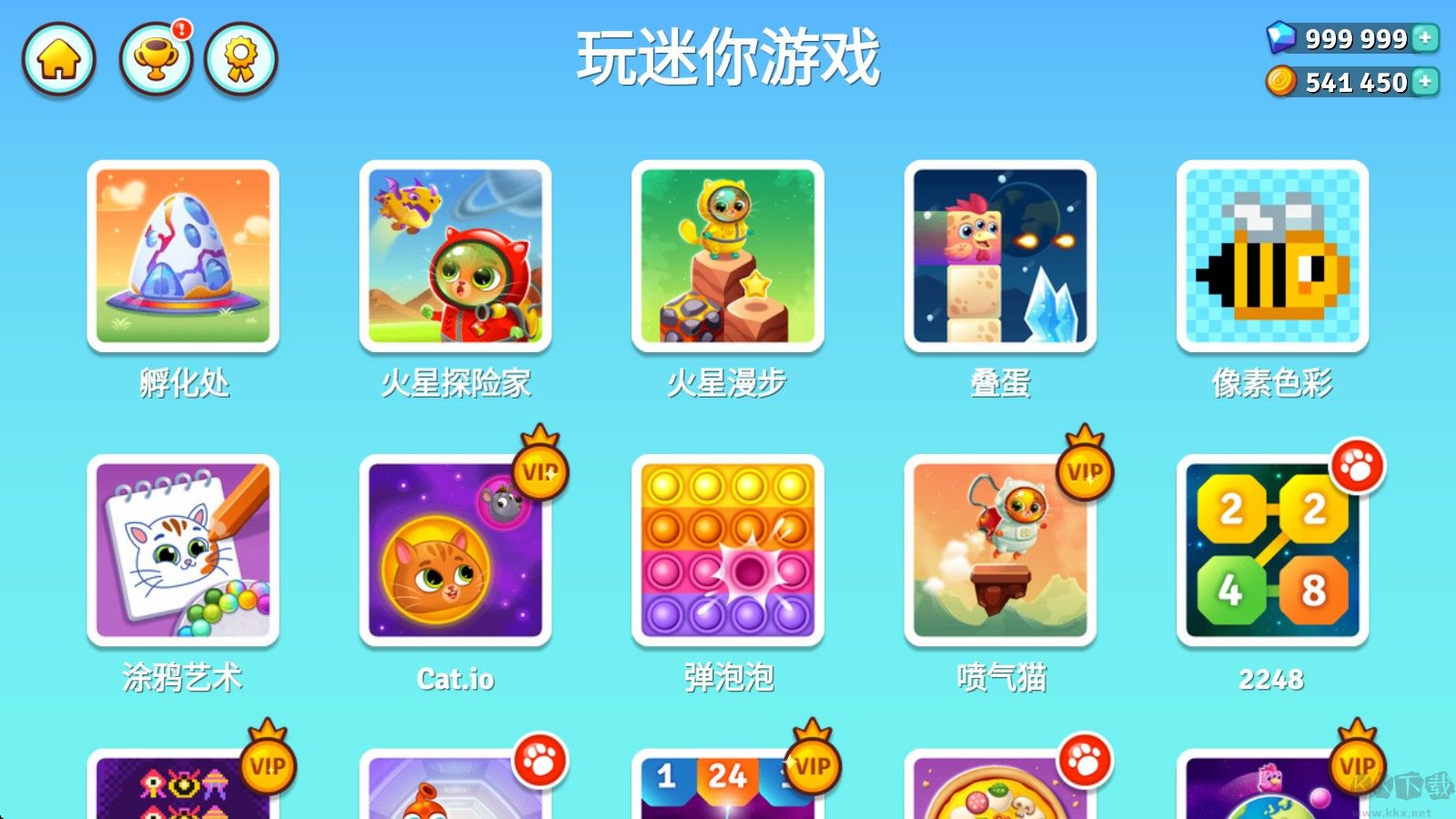The image size is (1456, 819).
Task: Play the 弹泡泡 pop-it game
Action: tap(727, 551)
